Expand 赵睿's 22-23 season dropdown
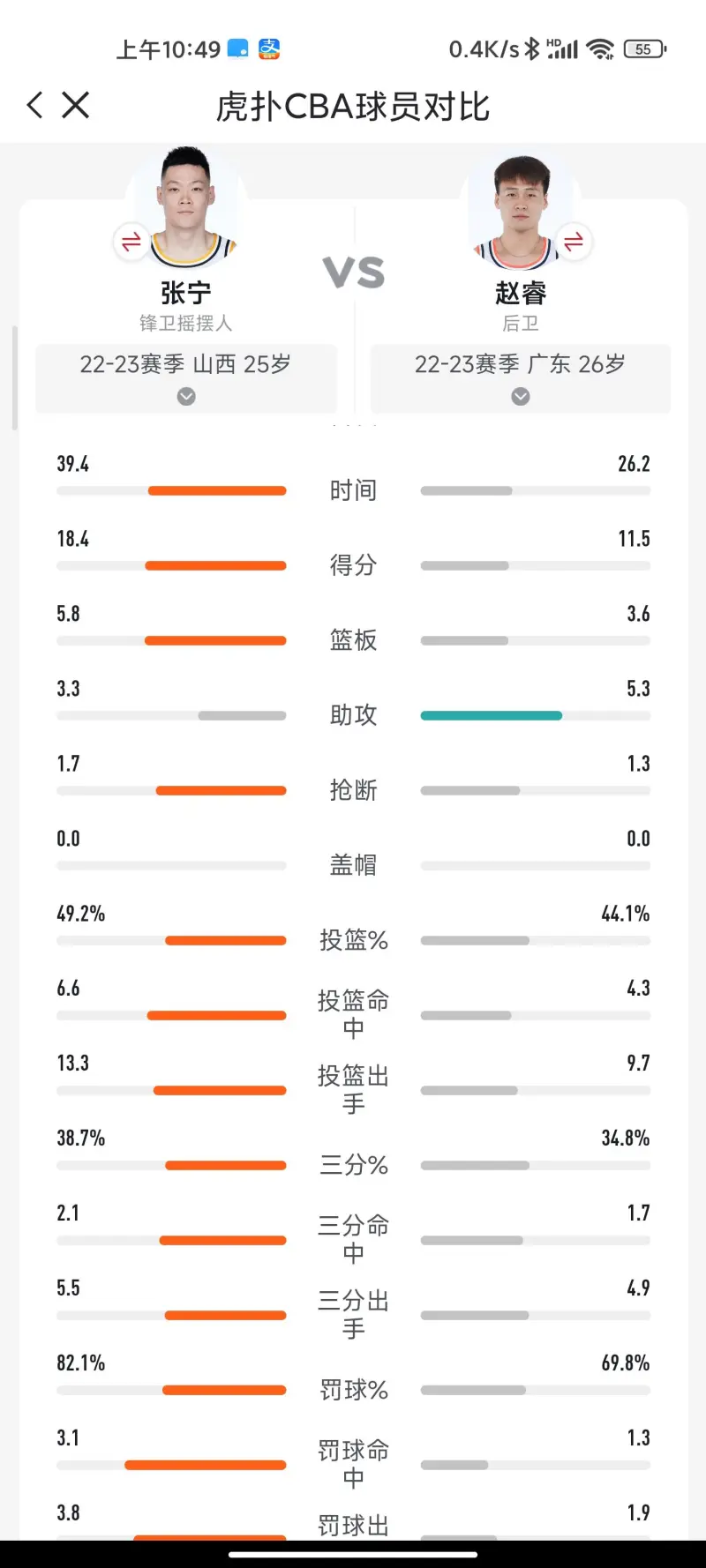 521,379
